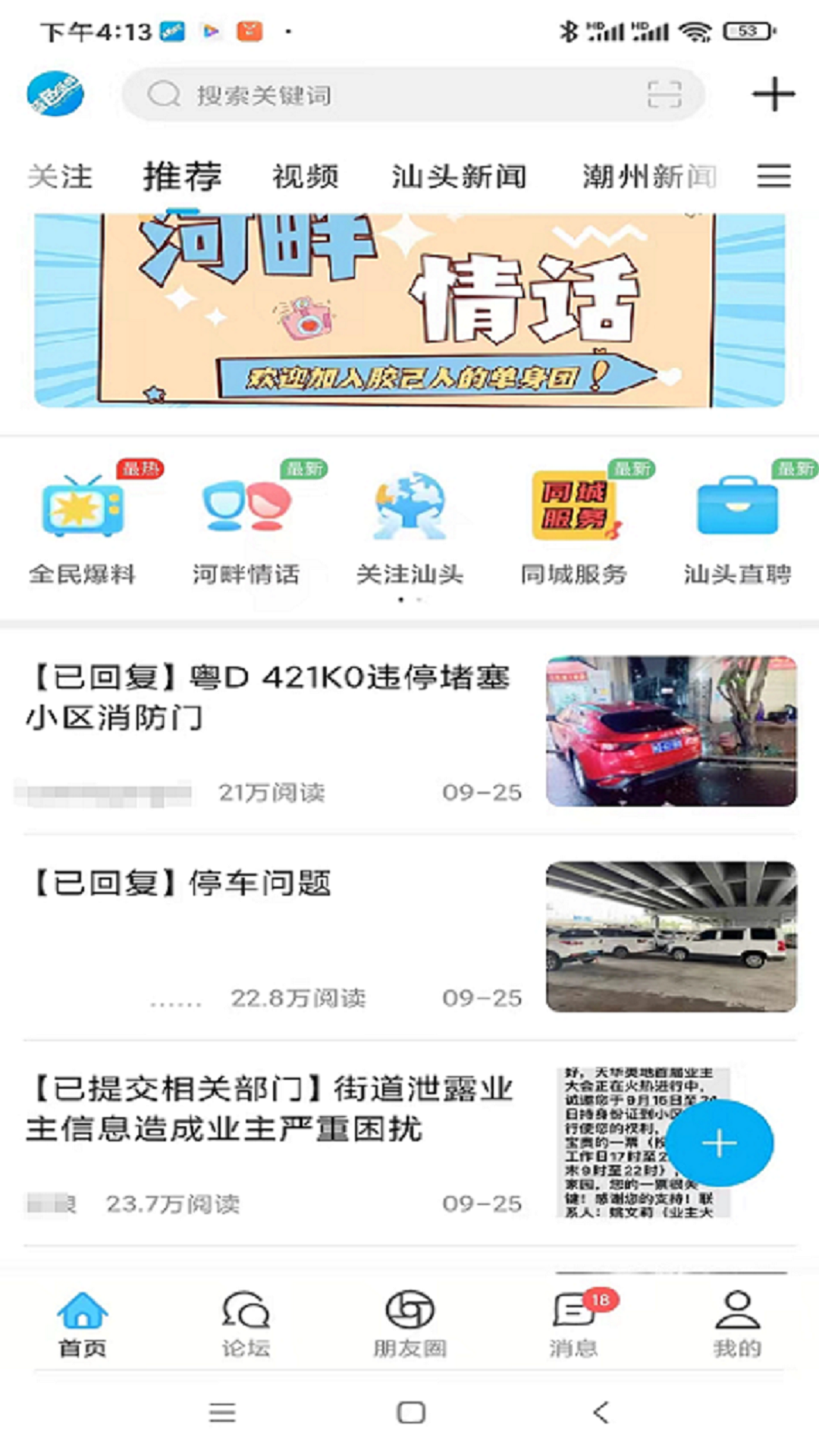
Task: Tap the page indicator dots below shortcuts
Action: [x=409, y=599]
